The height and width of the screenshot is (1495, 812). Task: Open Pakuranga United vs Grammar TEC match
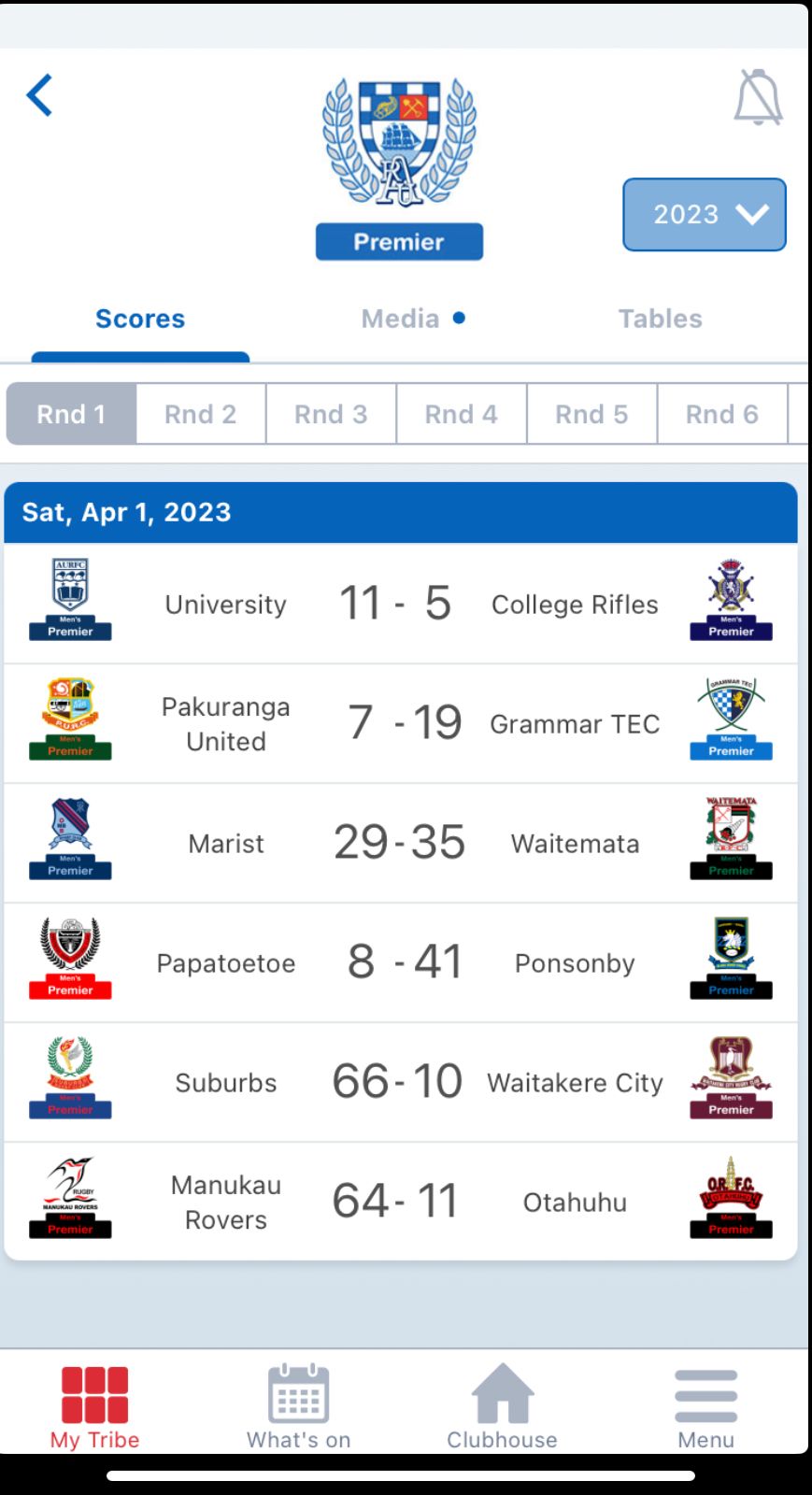[x=400, y=723]
